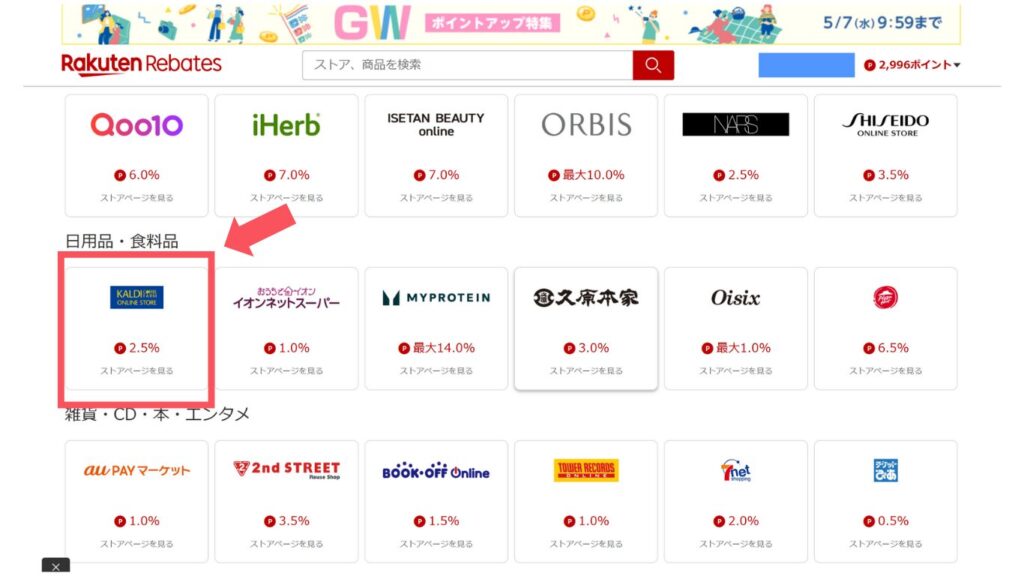Open the MYPROTEIN store card
This screenshot has height=576, width=1024.
436,328
